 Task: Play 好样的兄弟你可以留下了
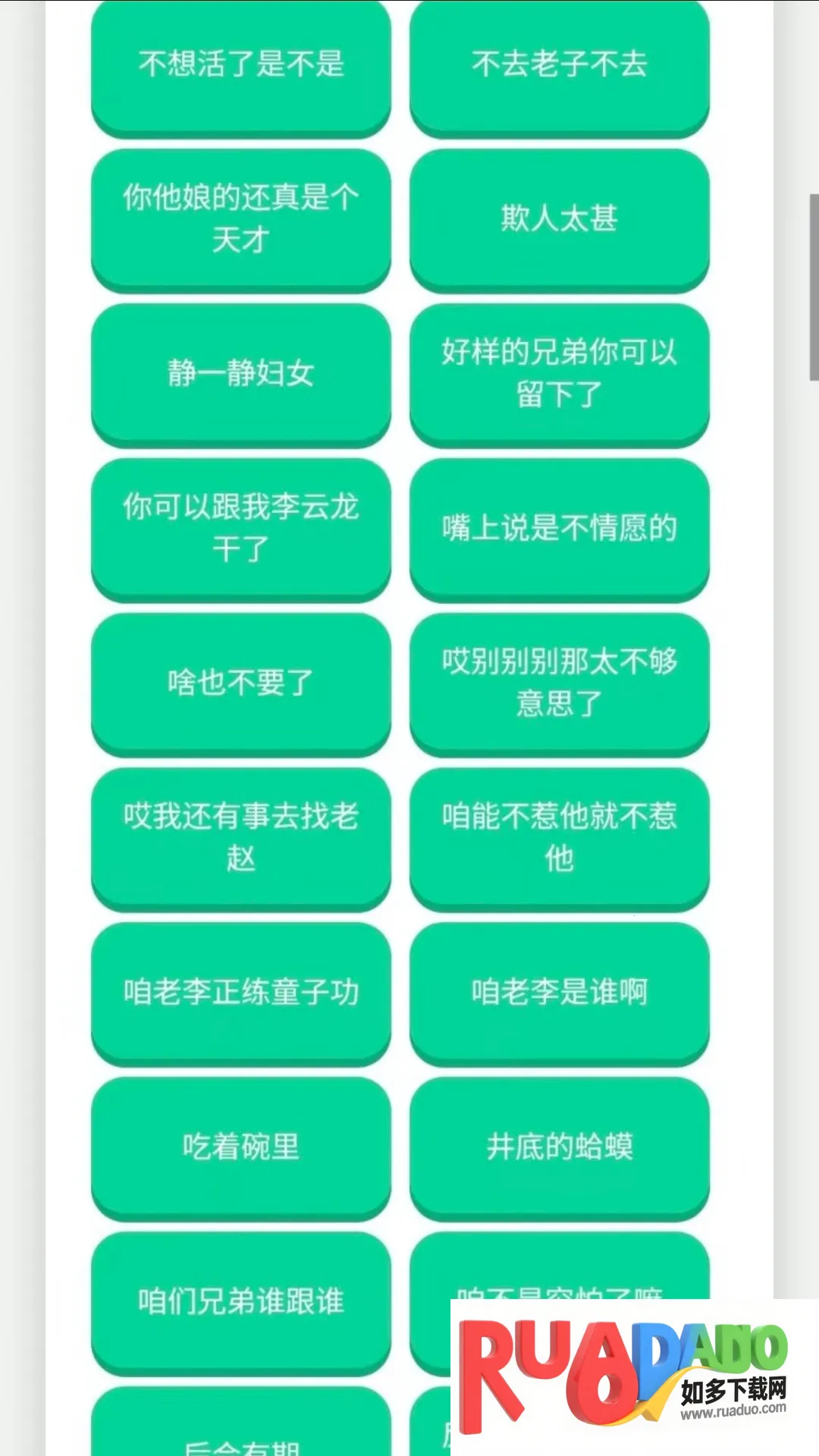tap(560, 374)
